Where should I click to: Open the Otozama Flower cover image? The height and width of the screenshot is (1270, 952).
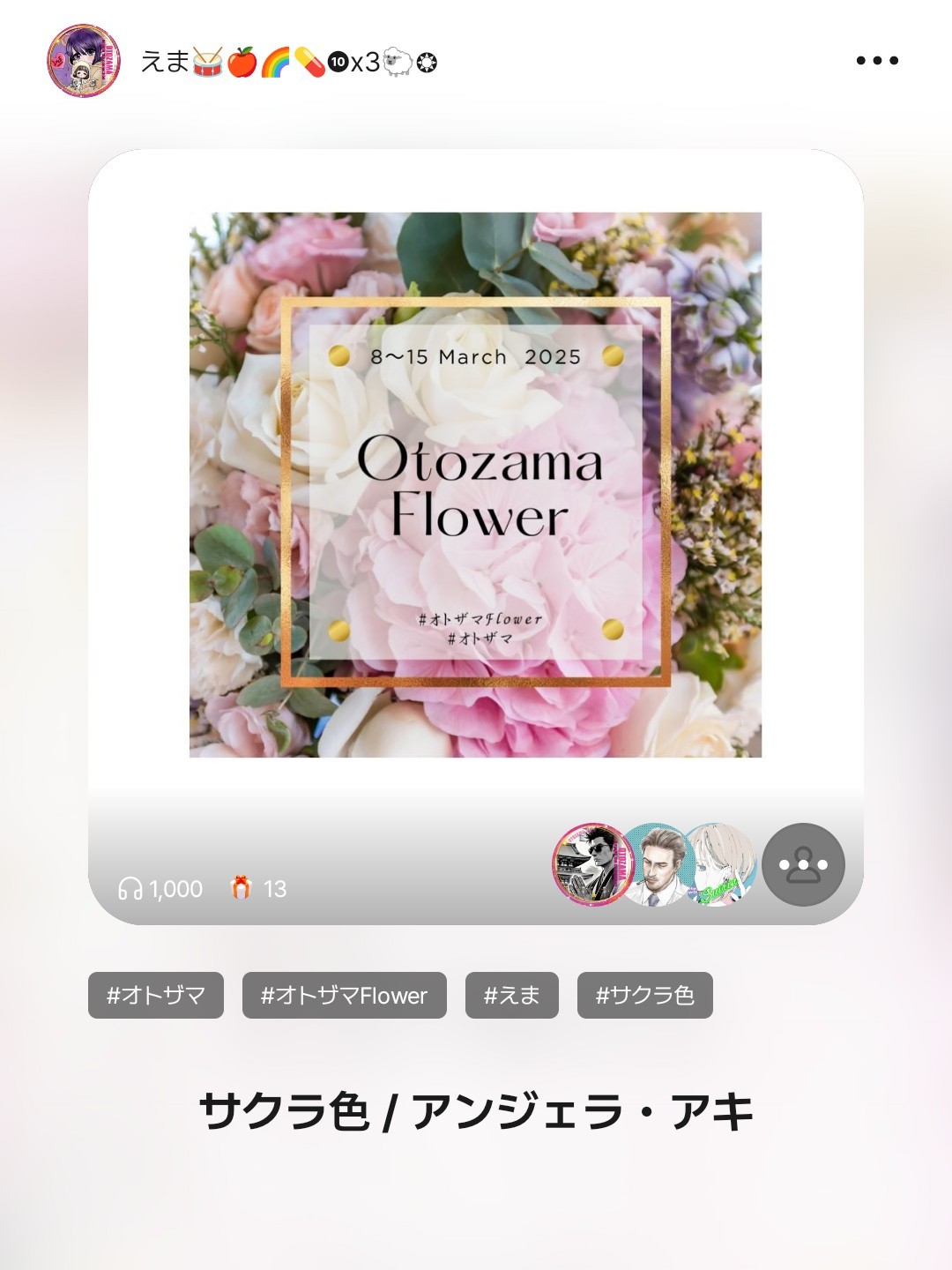(475, 484)
